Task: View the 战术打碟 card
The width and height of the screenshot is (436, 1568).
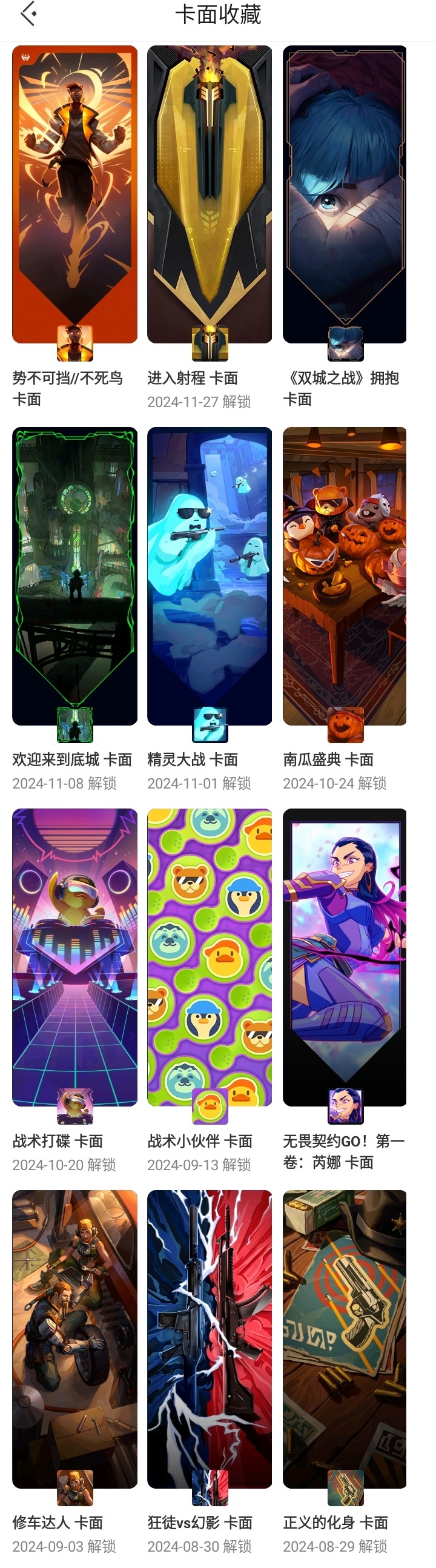Action: click(75, 957)
